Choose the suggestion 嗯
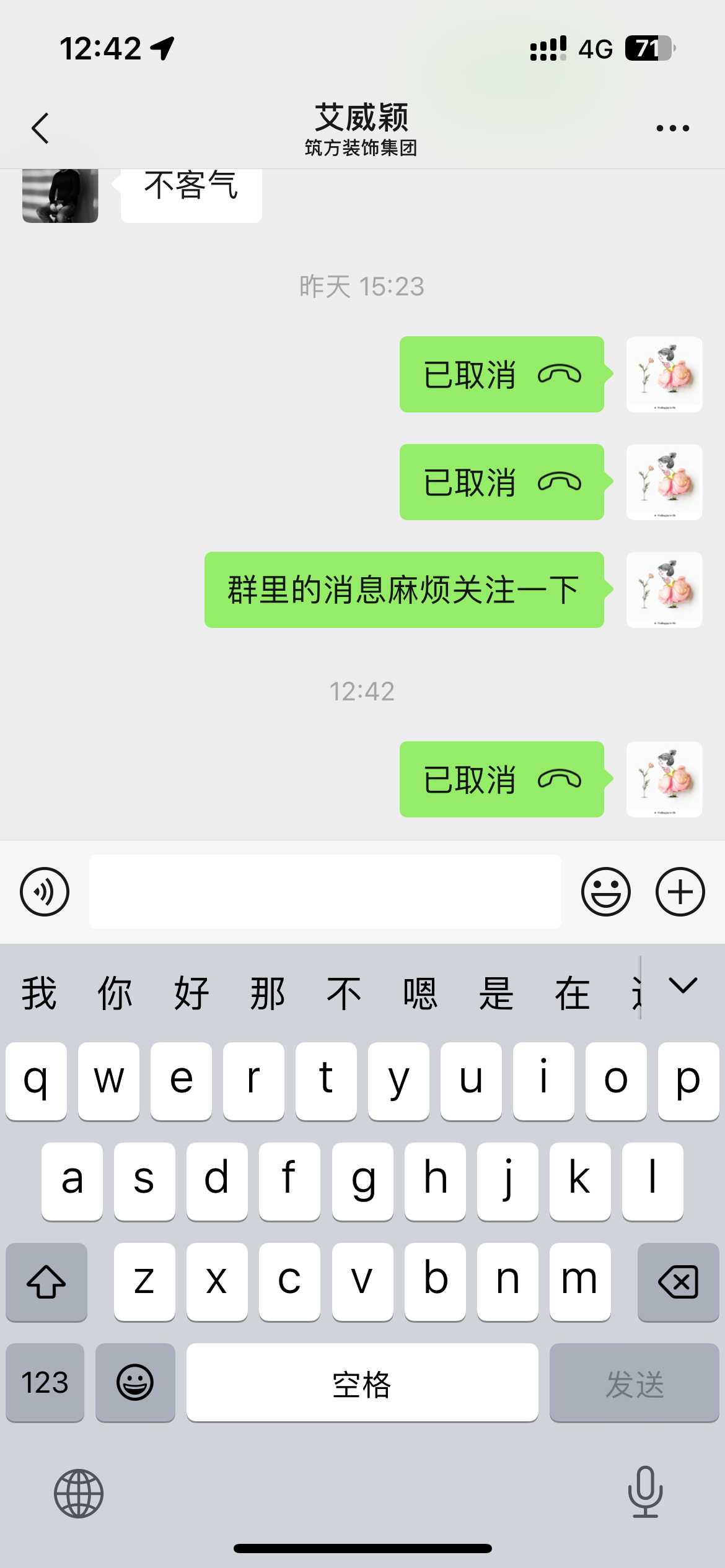Screen dimensions: 725x1568 pyautogui.click(x=420, y=993)
